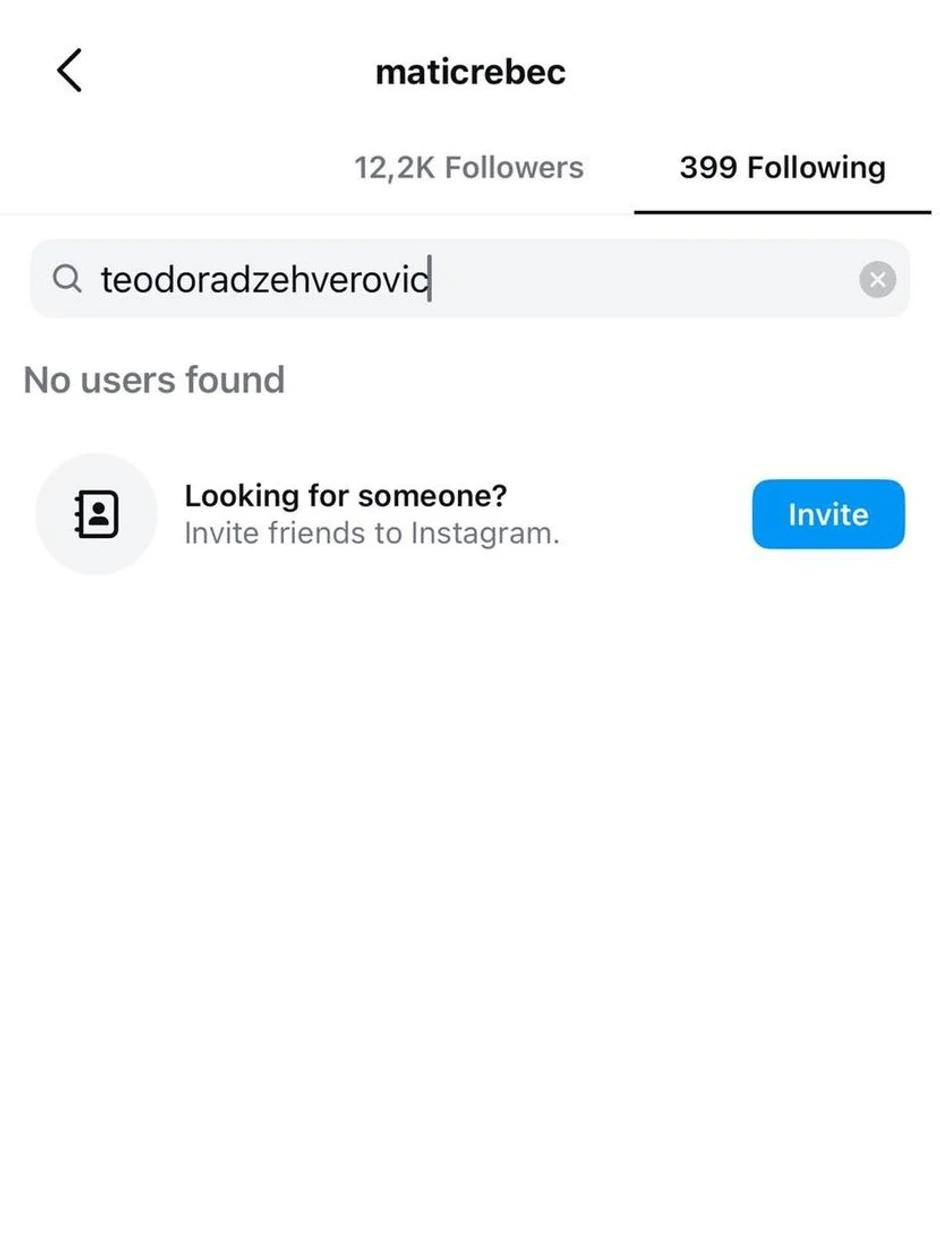Screen dimensions: 940x1238
Task: Click the search glyph inside the search bar
Action: [x=66, y=279]
